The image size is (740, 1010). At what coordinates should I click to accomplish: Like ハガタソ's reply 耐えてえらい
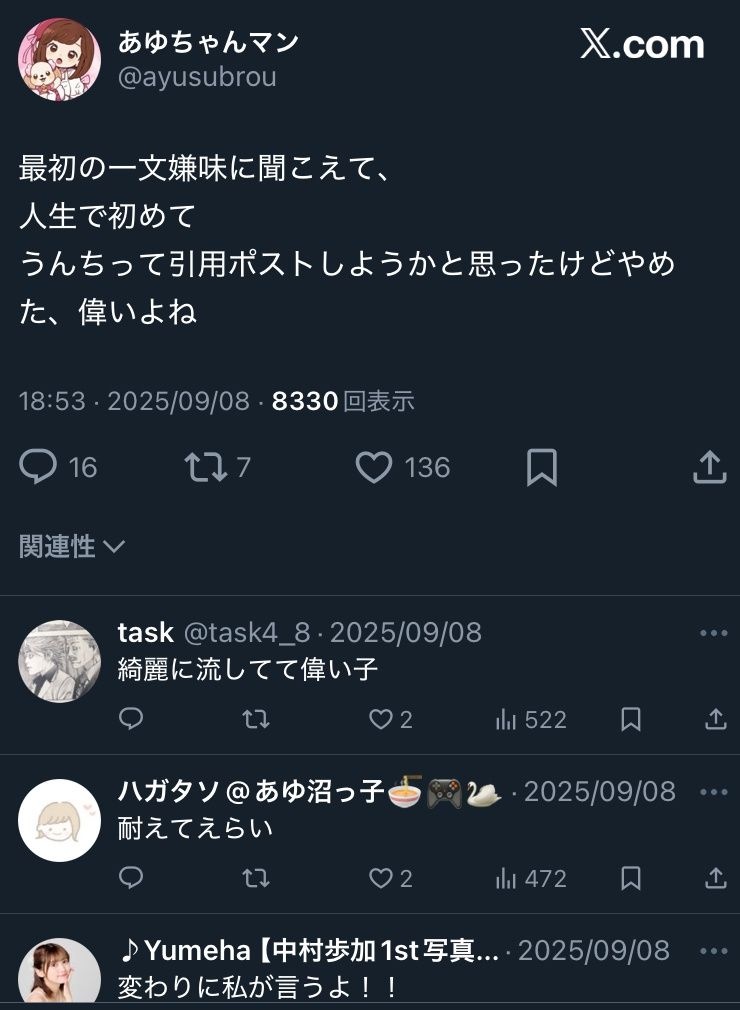[380, 878]
